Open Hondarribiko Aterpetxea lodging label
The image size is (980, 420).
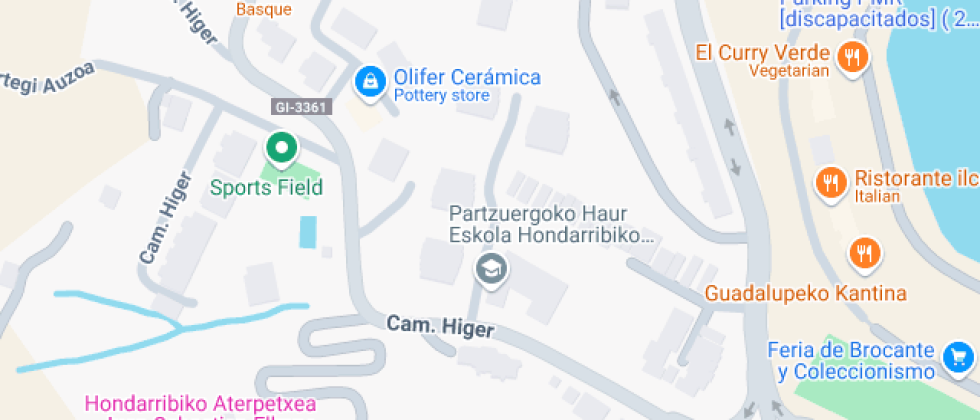(200, 402)
